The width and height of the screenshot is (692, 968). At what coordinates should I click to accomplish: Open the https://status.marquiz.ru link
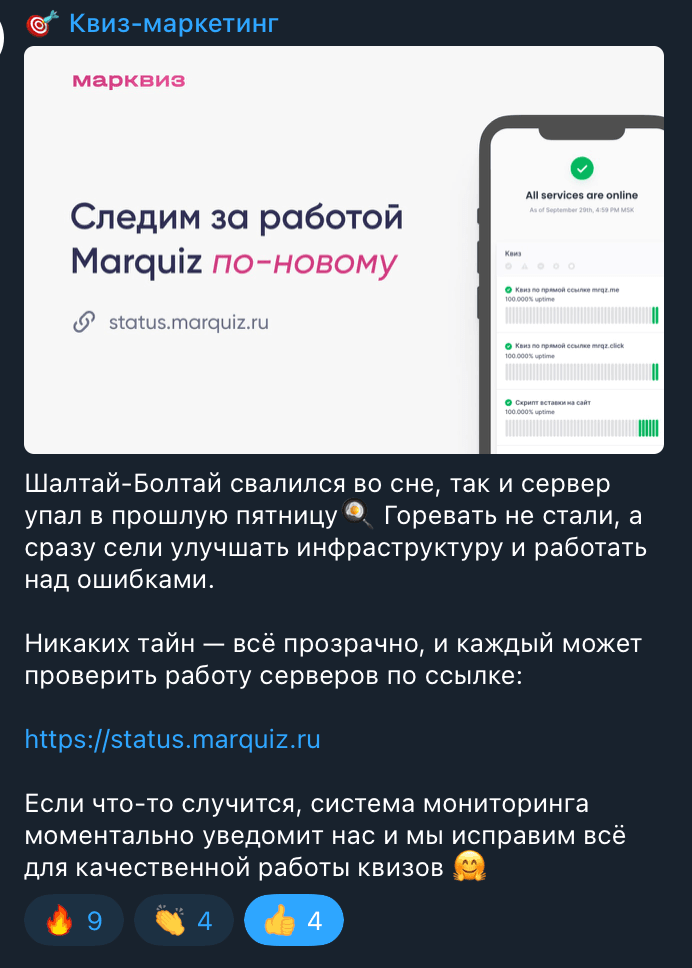(172, 740)
